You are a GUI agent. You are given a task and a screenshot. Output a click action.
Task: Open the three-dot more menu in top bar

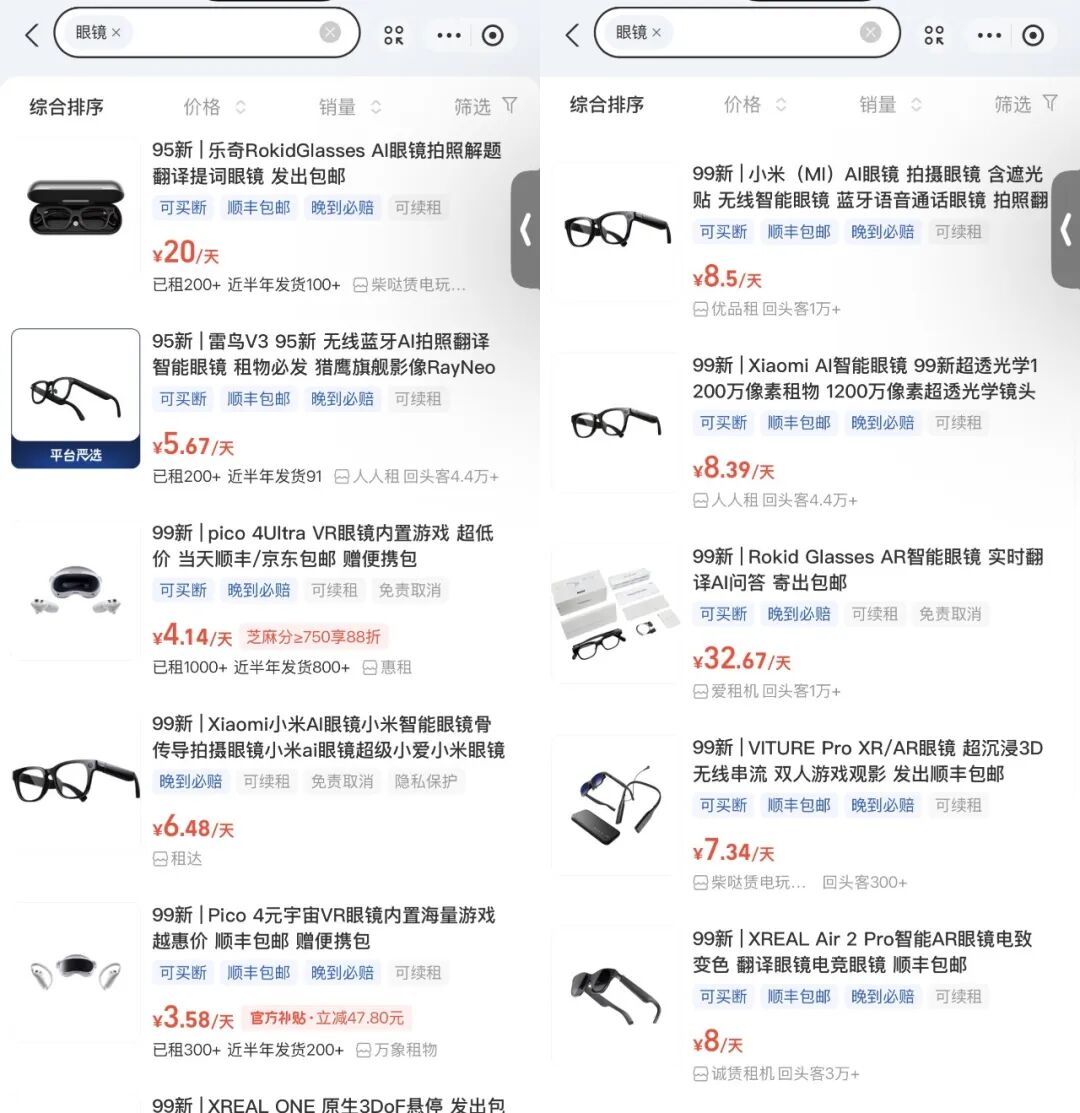coord(447,35)
